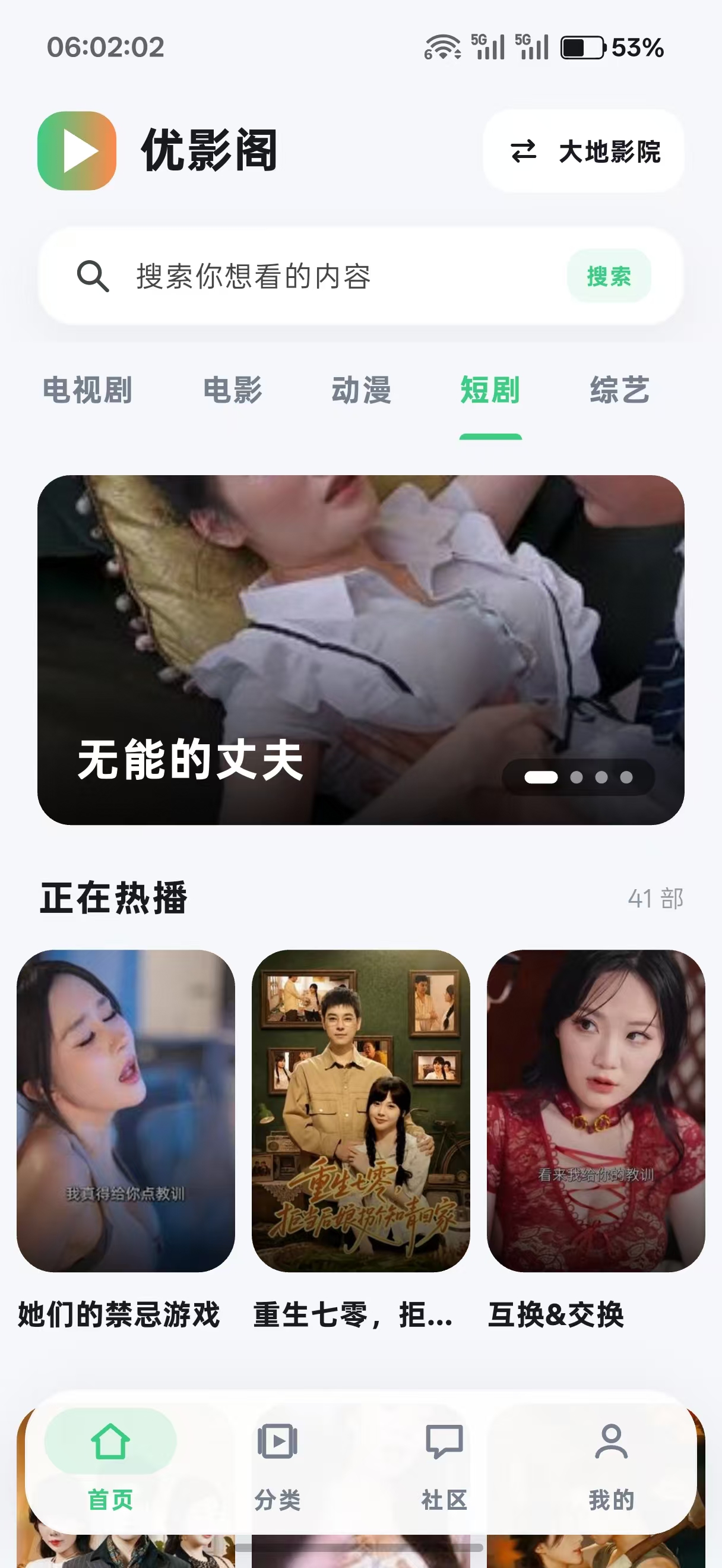This screenshot has width=722, height=1568.
Task: Select the 动漫 tab
Action: point(362,390)
